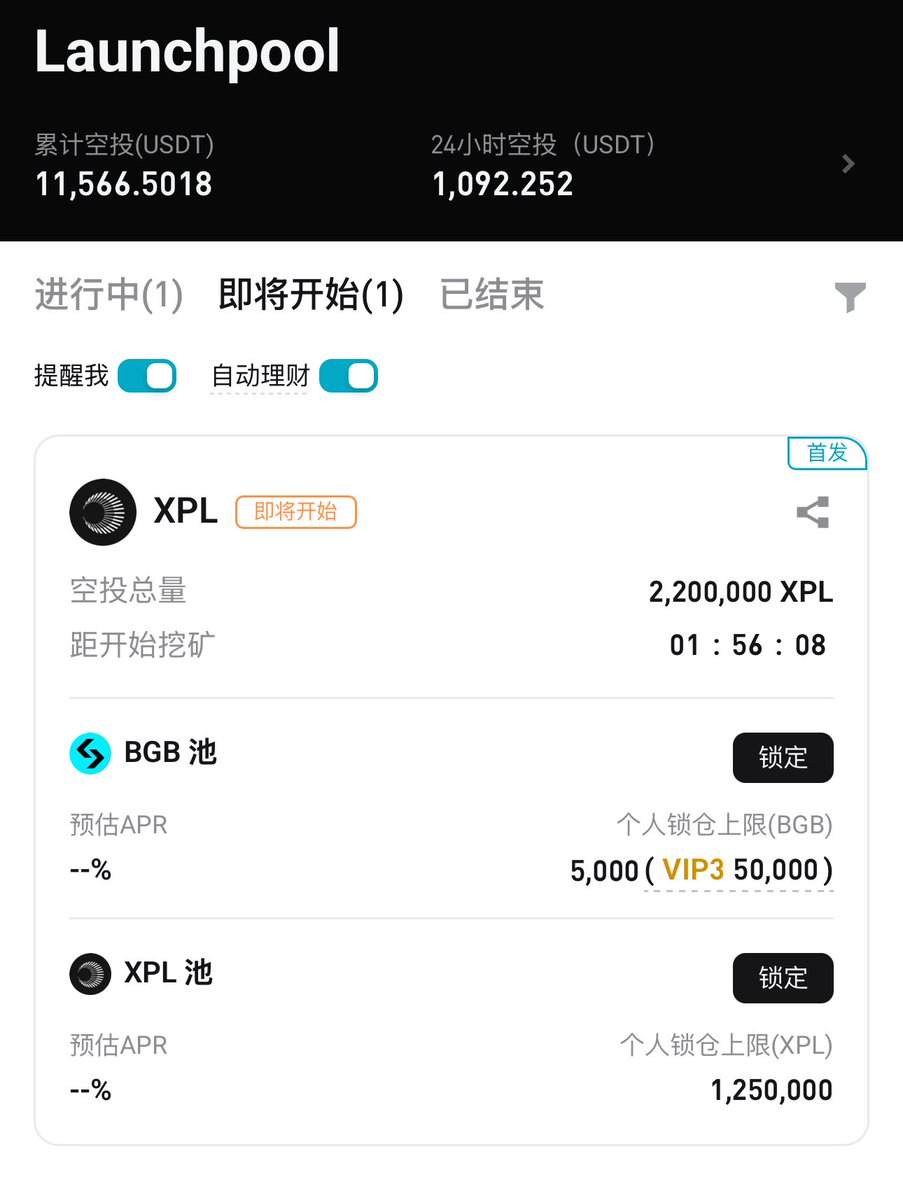903x1200 pixels.
Task: Switch to the 已结束 tab
Action: click(492, 295)
